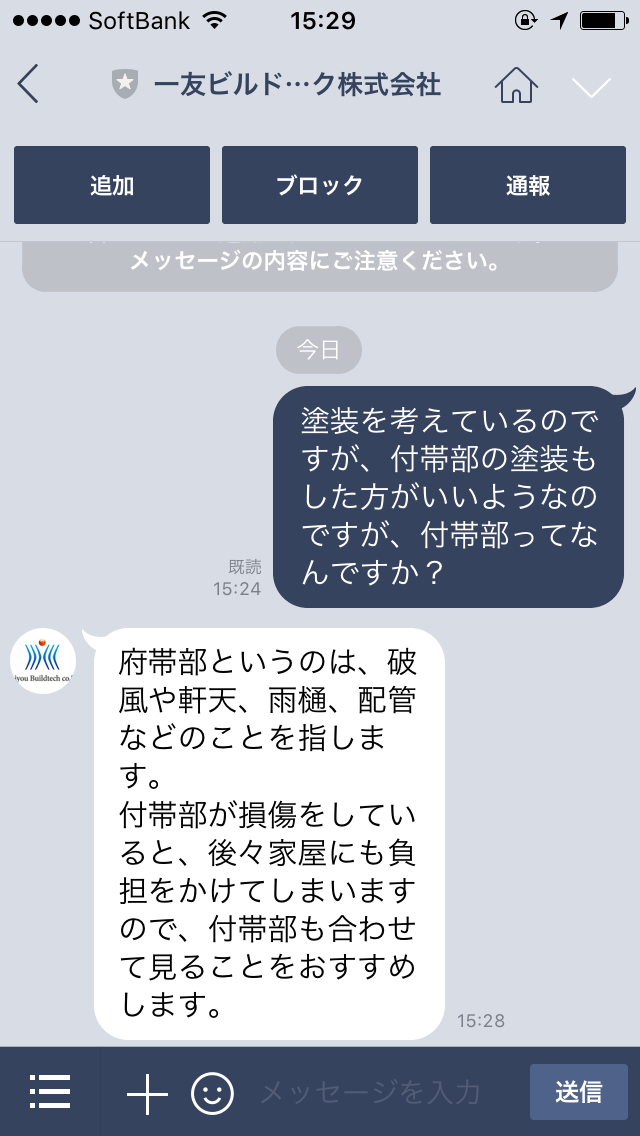
Task: Open the emoji sticker picker
Action: click(x=212, y=1092)
